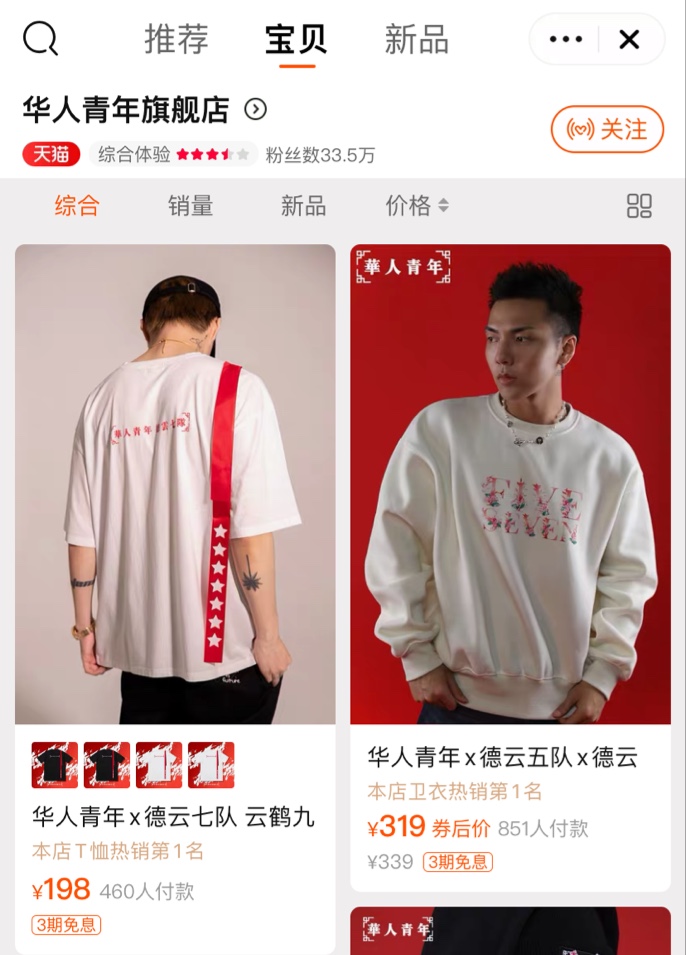Image resolution: width=686 pixels, height=955 pixels.
Task: Filter by 新品 in sort bar
Action: (x=303, y=206)
